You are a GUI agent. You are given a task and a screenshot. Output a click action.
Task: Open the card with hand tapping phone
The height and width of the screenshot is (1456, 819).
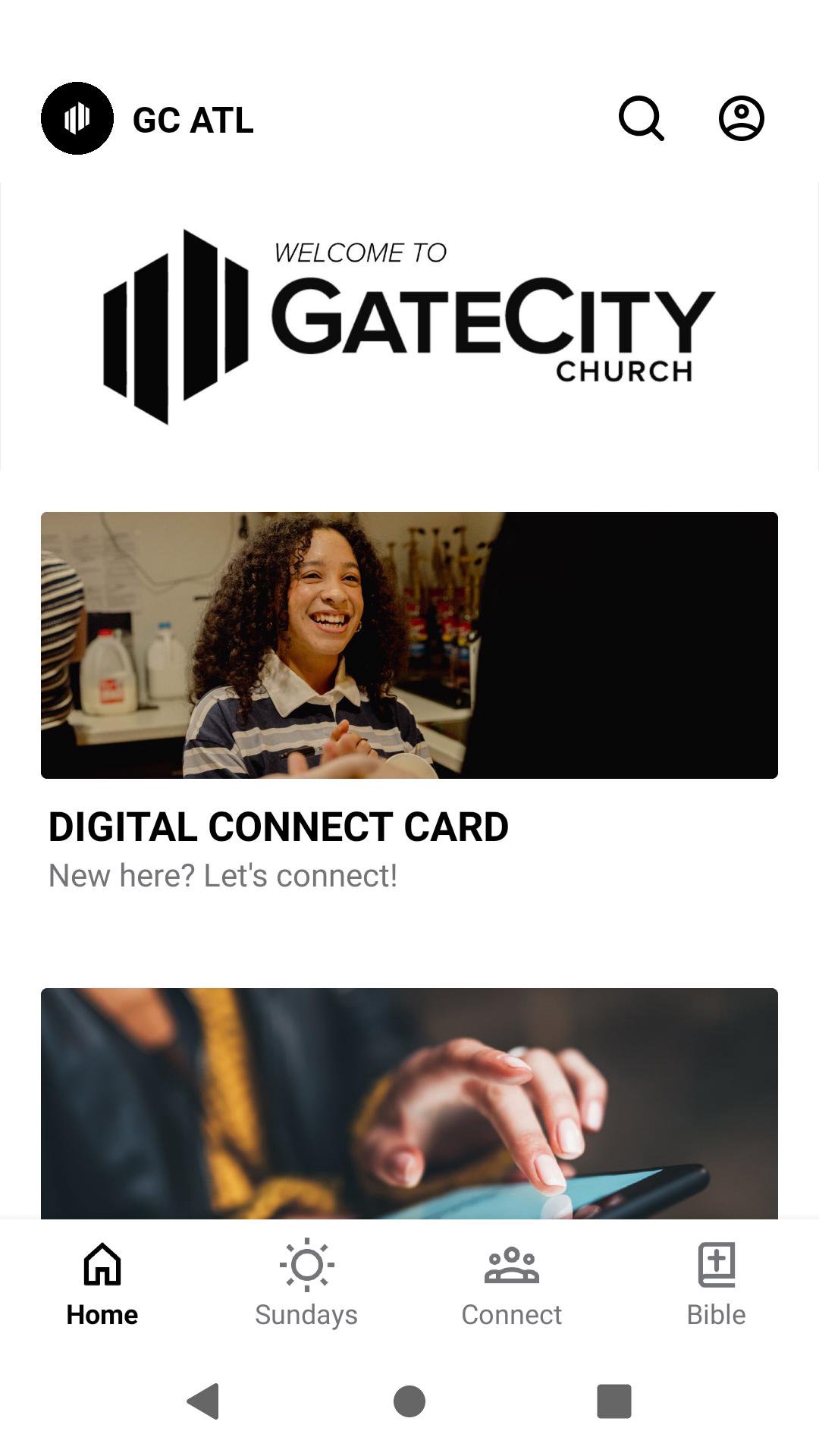pos(409,1103)
